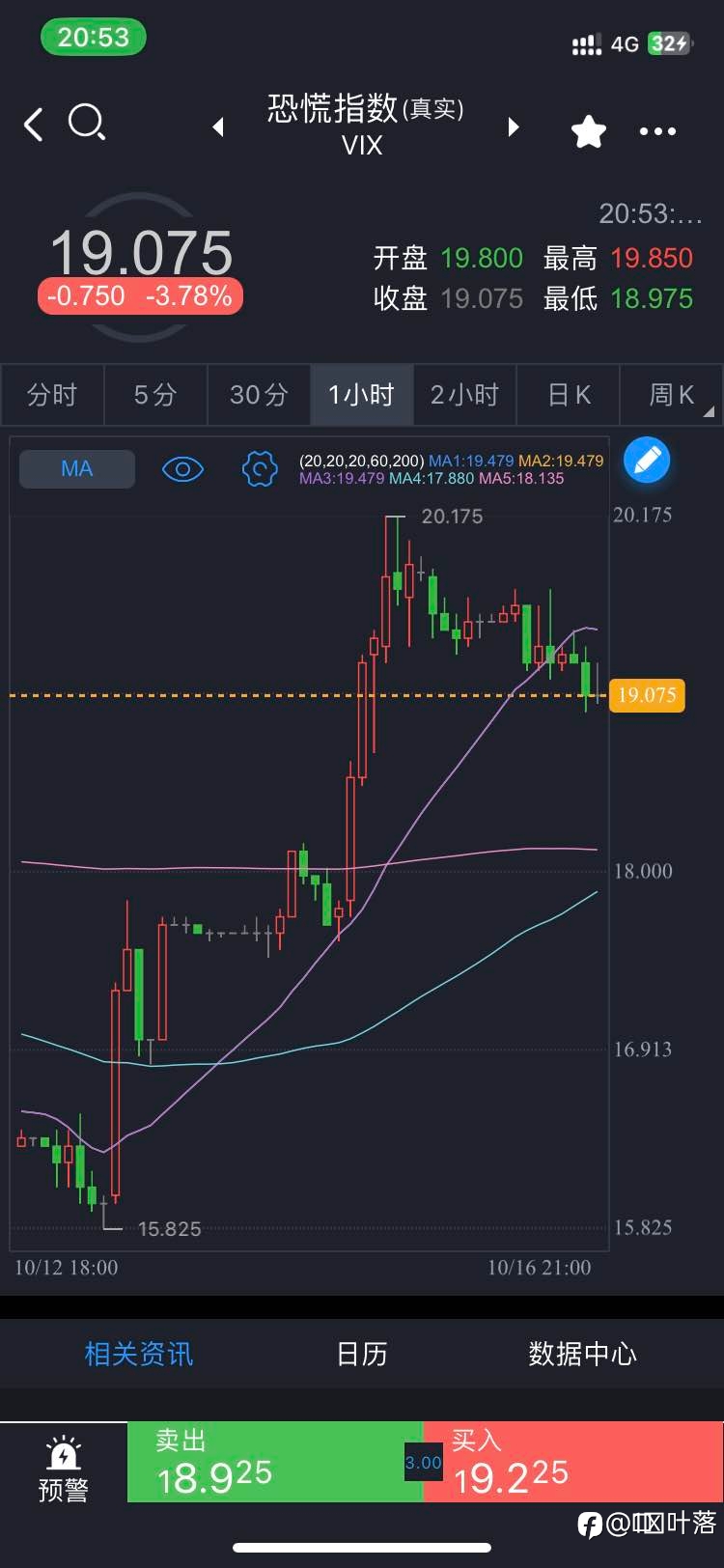Select the 2小时 timeframe tab
The width and height of the screenshot is (724, 1568).
[465, 395]
